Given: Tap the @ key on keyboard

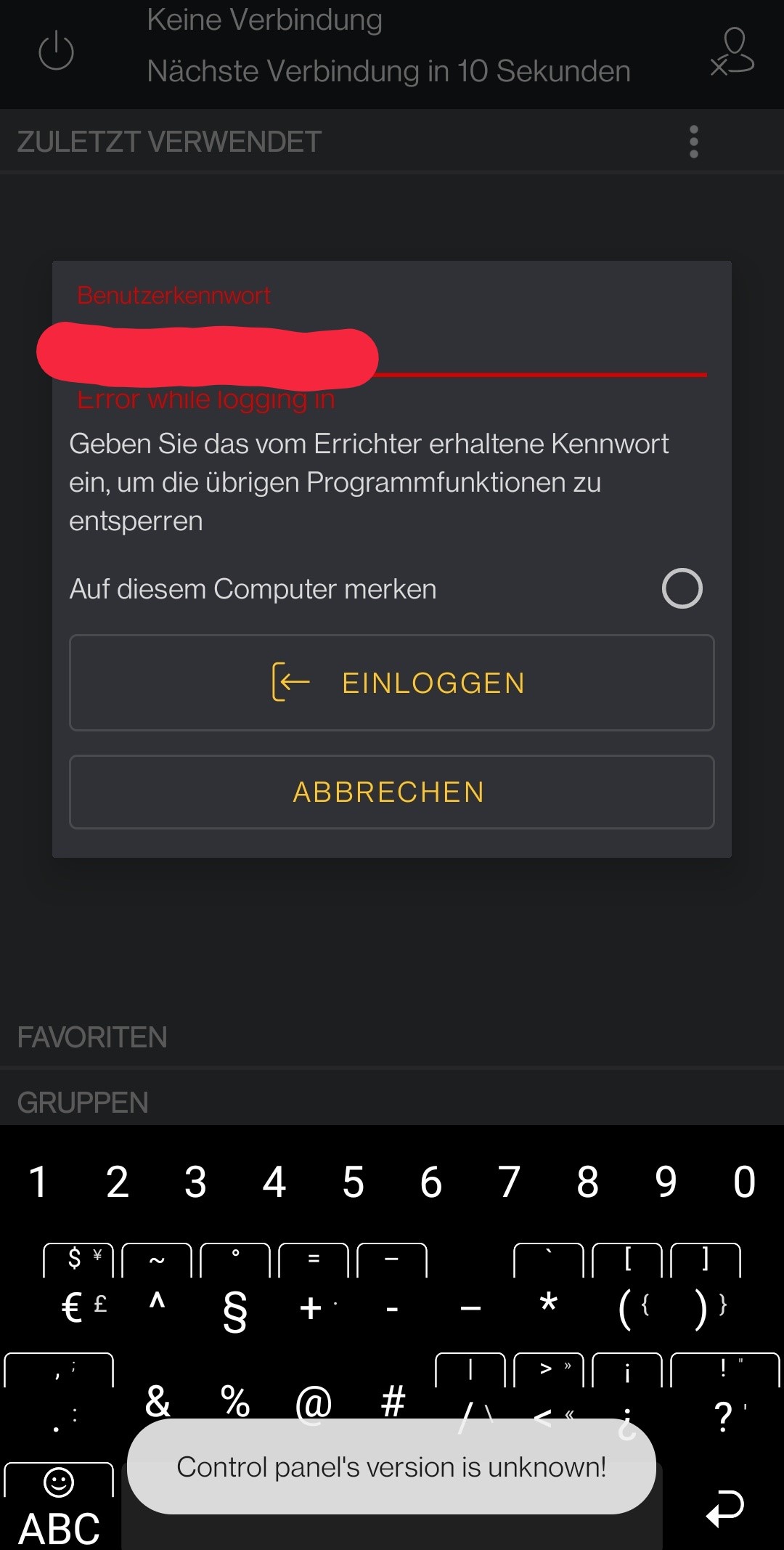Looking at the screenshot, I should [314, 1400].
